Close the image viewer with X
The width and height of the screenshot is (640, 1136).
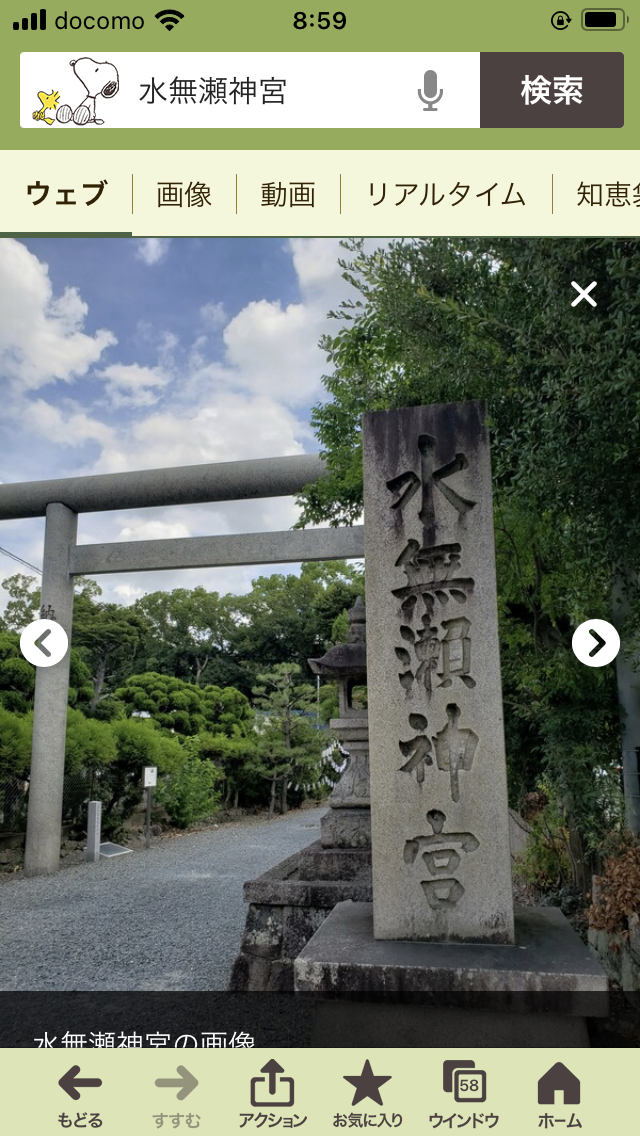(583, 294)
